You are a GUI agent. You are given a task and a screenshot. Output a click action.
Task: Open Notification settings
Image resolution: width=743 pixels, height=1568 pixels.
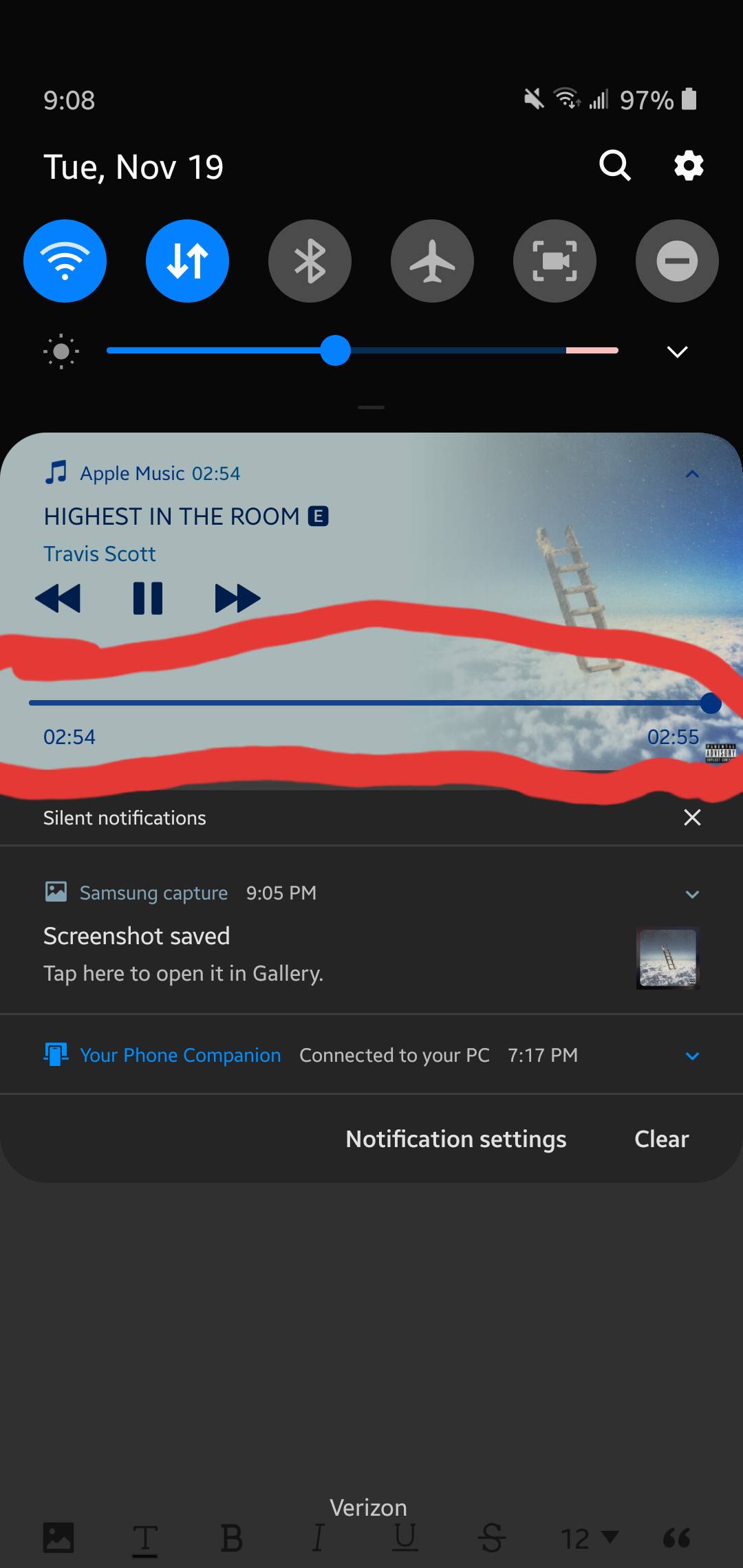tap(455, 1138)
